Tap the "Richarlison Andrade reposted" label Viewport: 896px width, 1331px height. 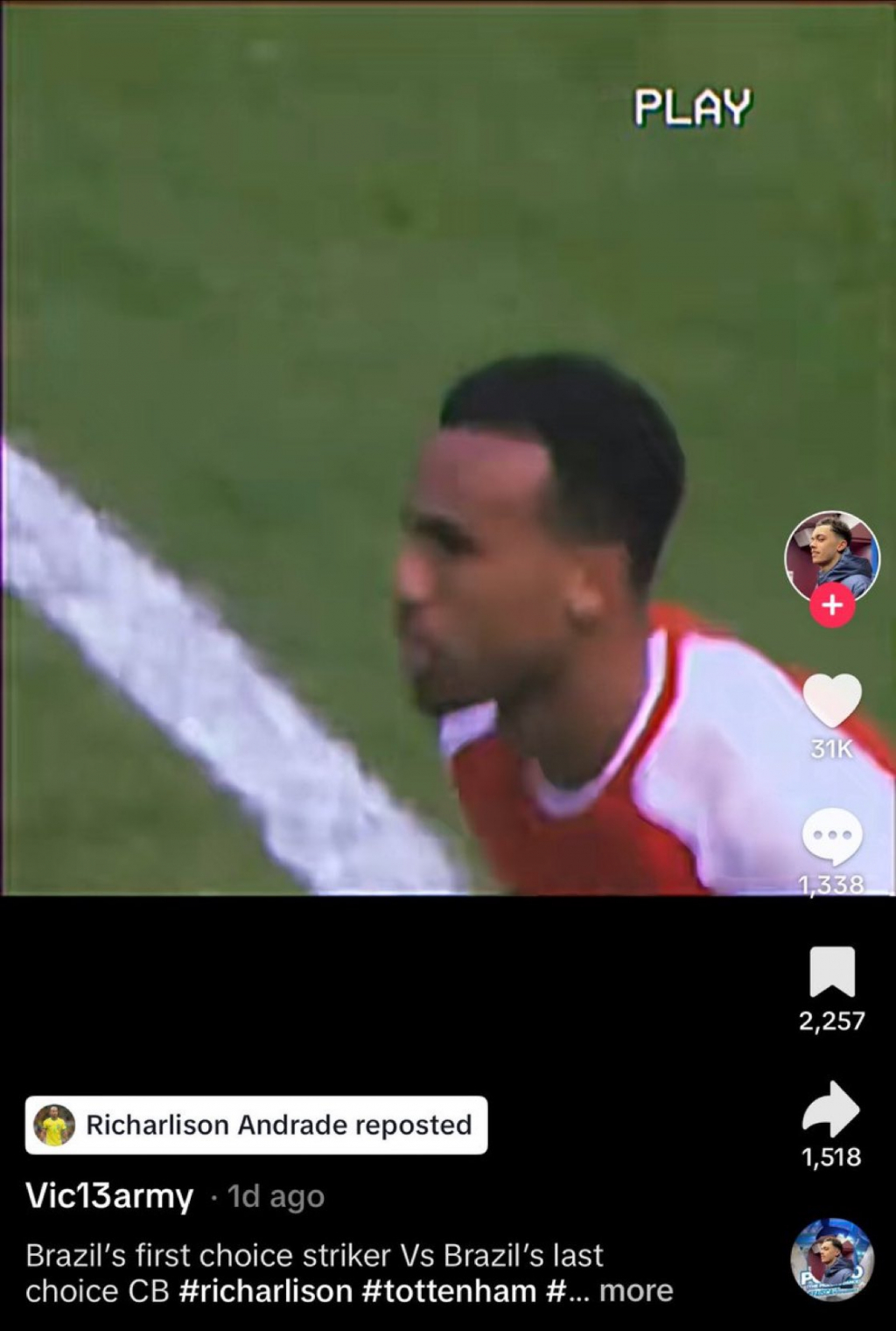(x=256, y=1124)
